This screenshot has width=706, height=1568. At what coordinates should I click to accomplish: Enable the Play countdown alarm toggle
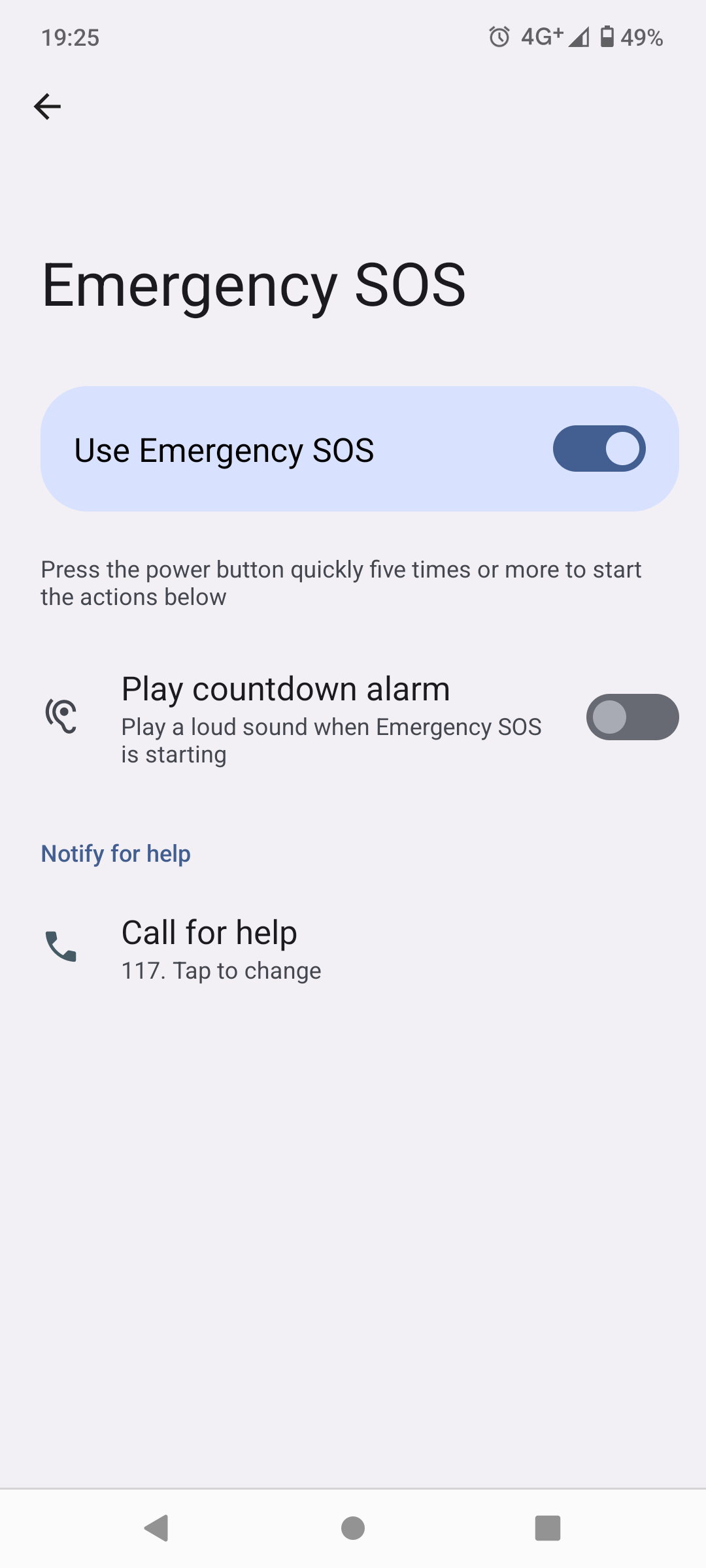(x=631, y=717)
